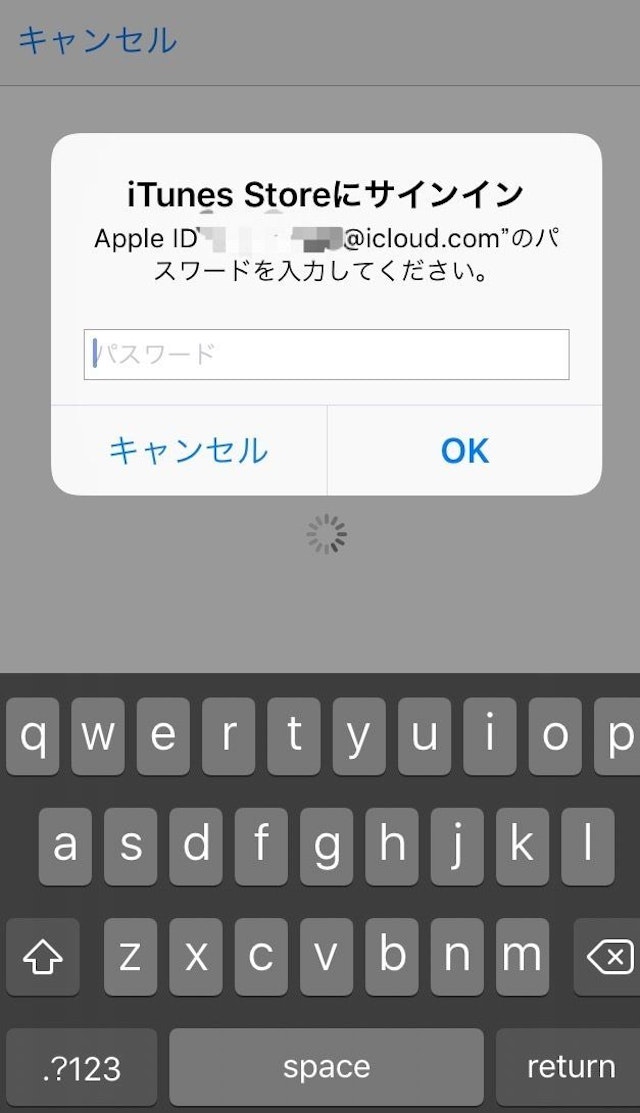The image size is (640, 1113).
Task: Confirm sign-in with OK button
Action: click(464, 451)
